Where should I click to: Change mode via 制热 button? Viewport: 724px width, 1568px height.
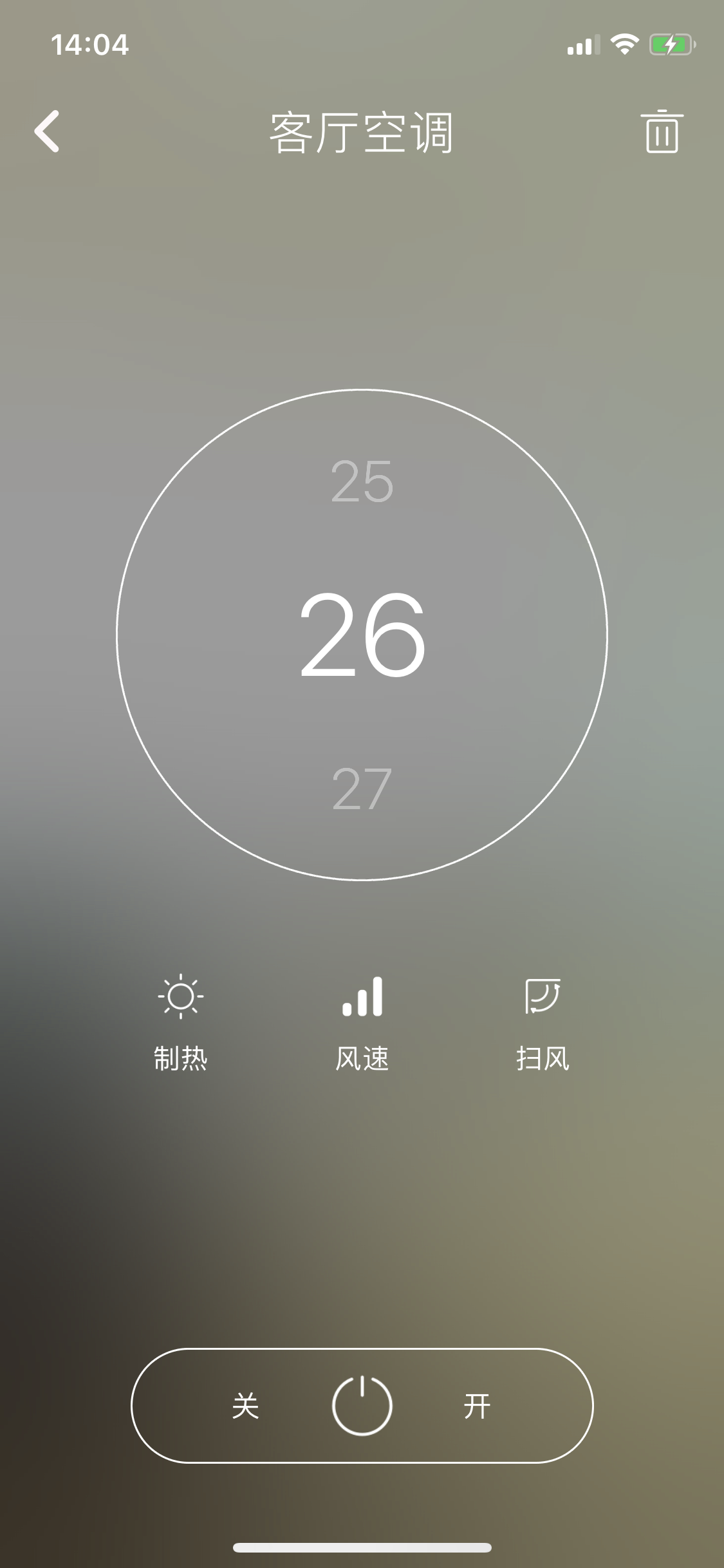tap(181, 1022)
